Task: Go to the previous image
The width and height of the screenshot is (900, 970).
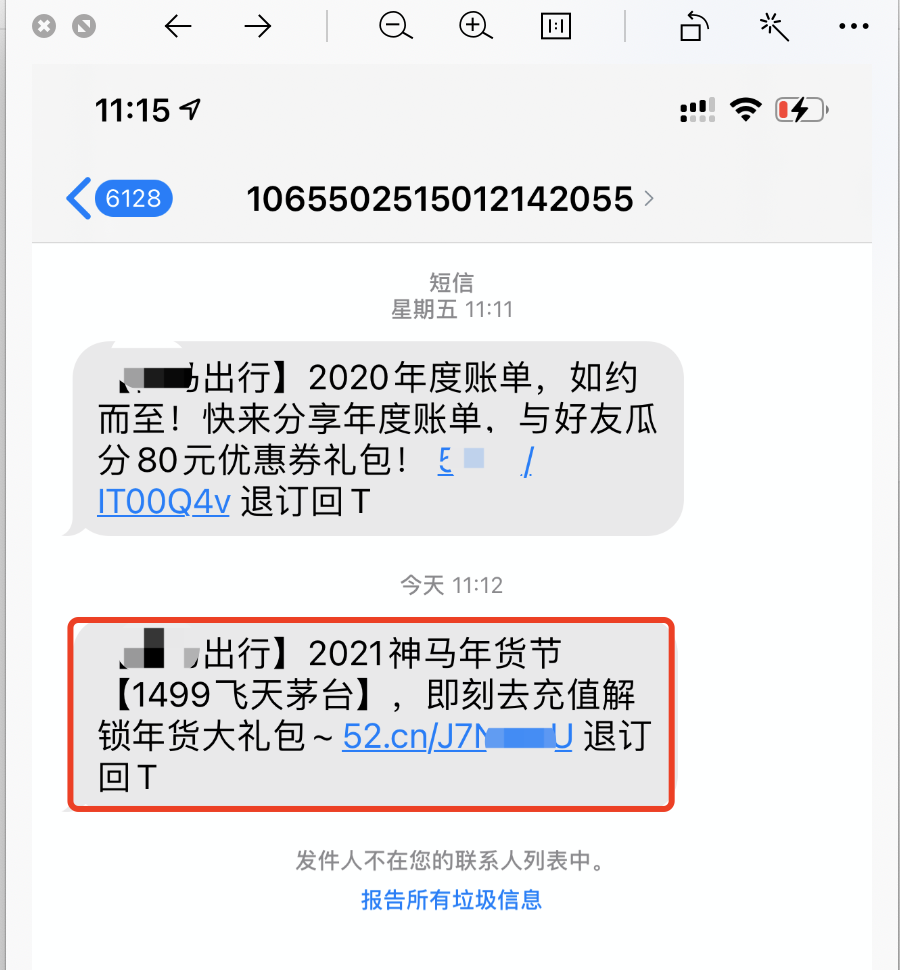Action: click(x=178, y=27)
